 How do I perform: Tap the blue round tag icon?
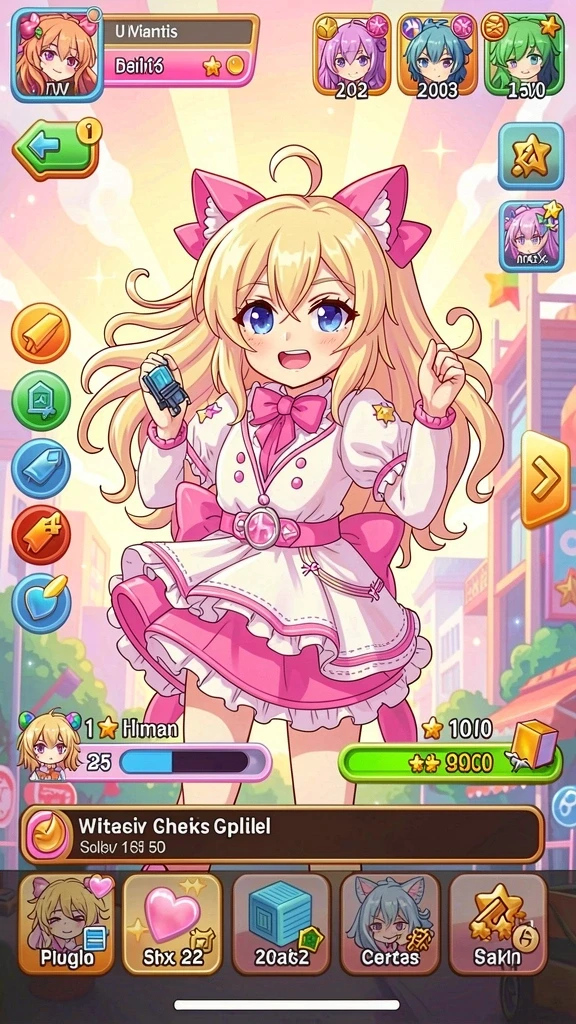click(x=40, y=468)
